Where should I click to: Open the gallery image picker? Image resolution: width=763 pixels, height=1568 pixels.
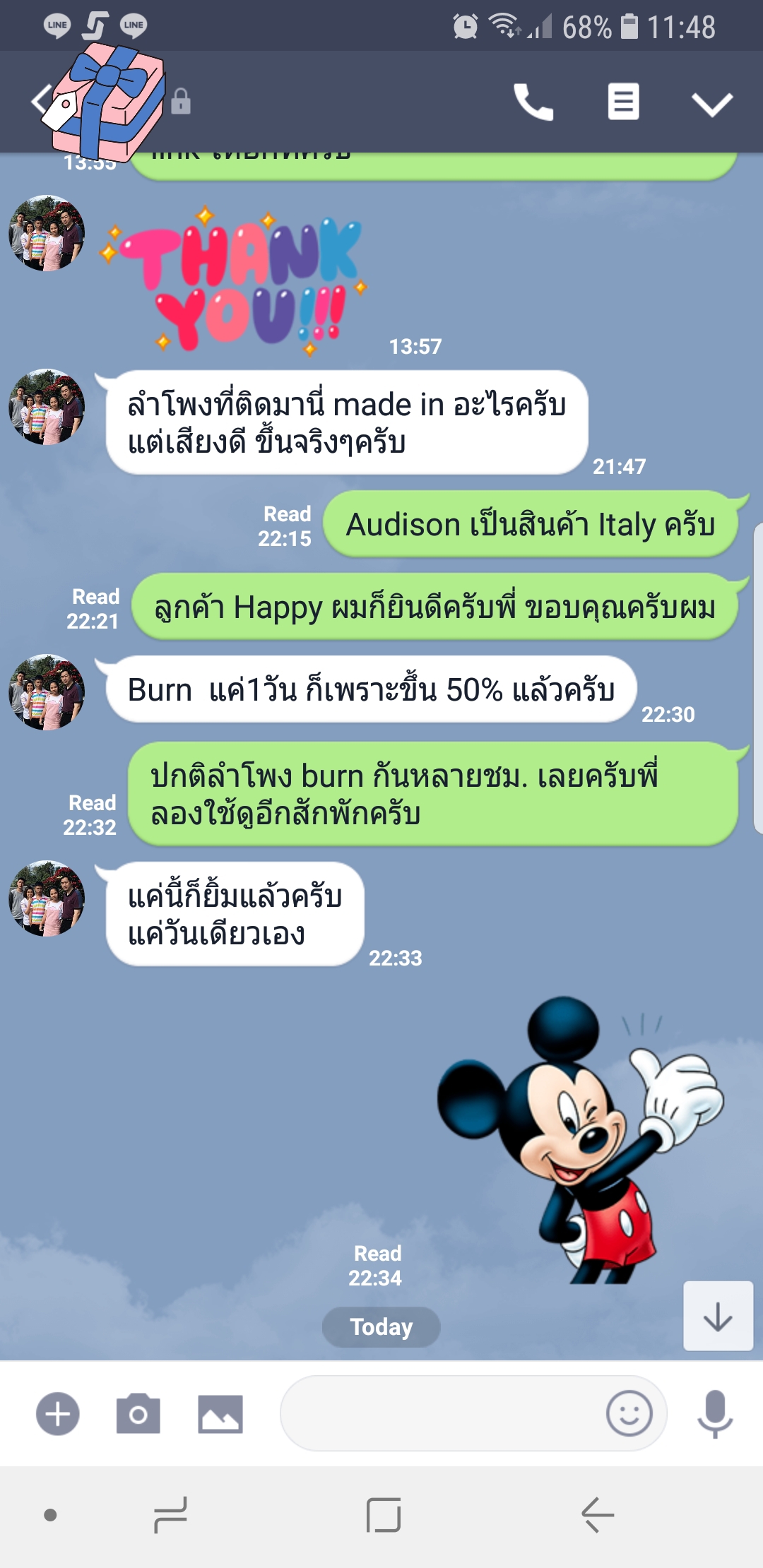click(x=220, y=1414)
